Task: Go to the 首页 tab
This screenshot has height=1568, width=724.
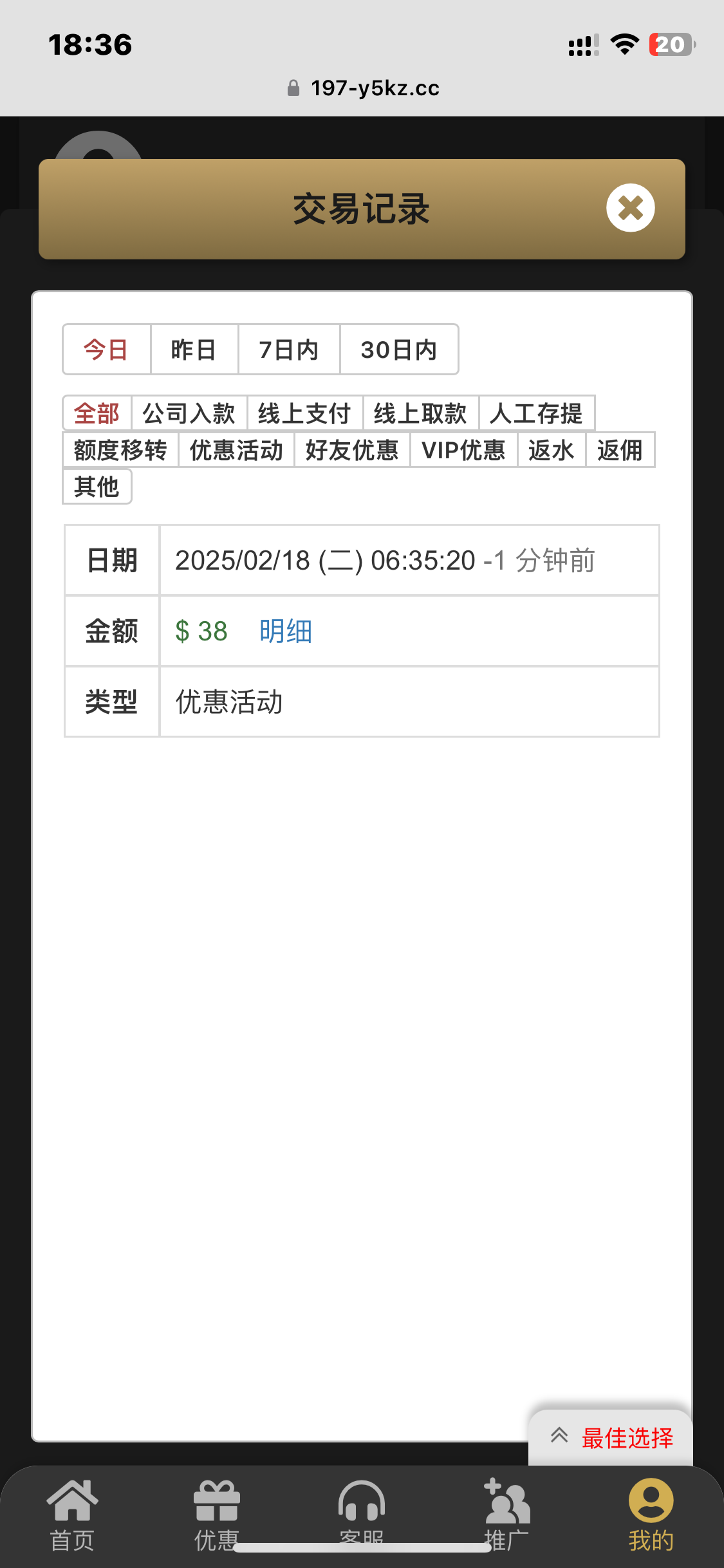Action: [72, 1514]
